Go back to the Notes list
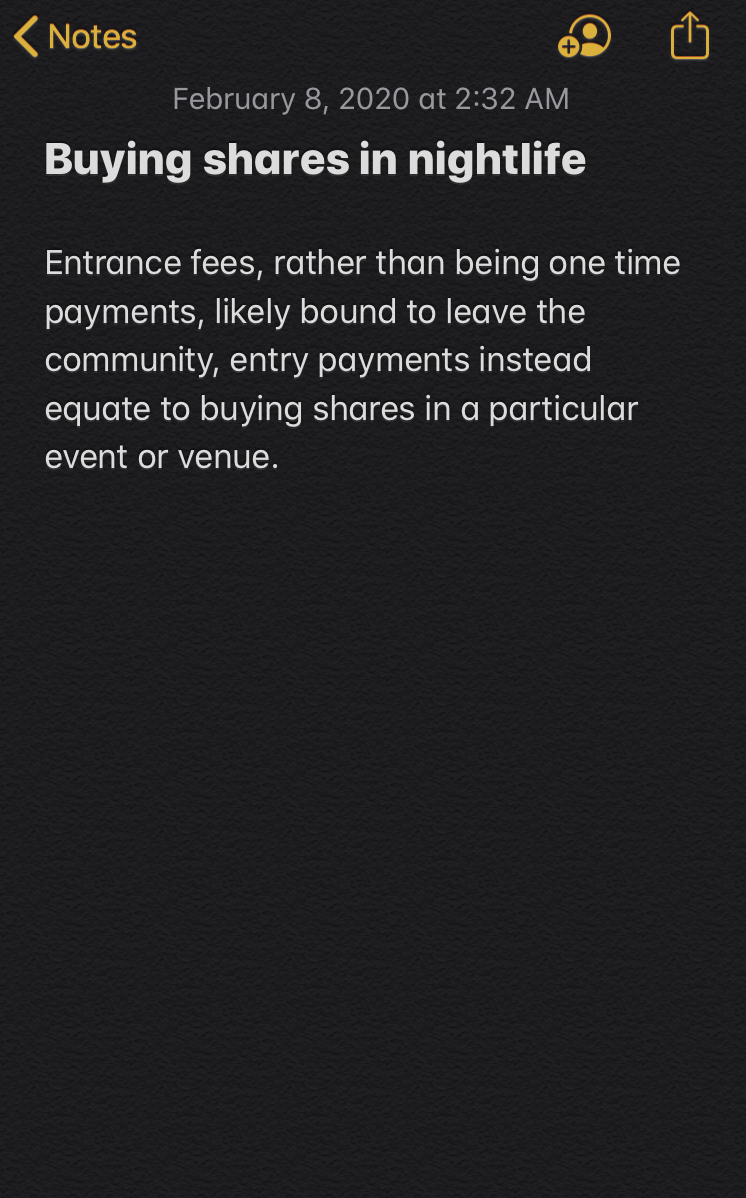This screenshot has height=1198, width=746. [x=76, y=37]
